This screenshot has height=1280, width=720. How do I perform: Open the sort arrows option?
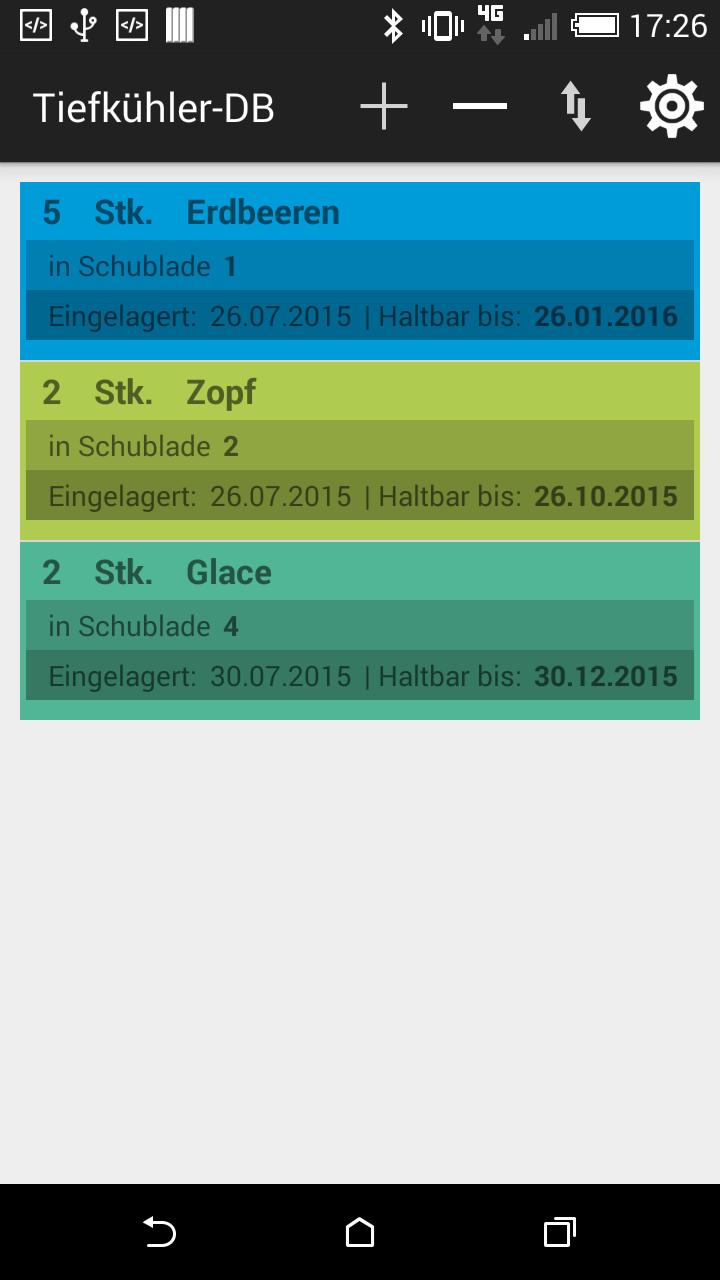tap(575, 107)
